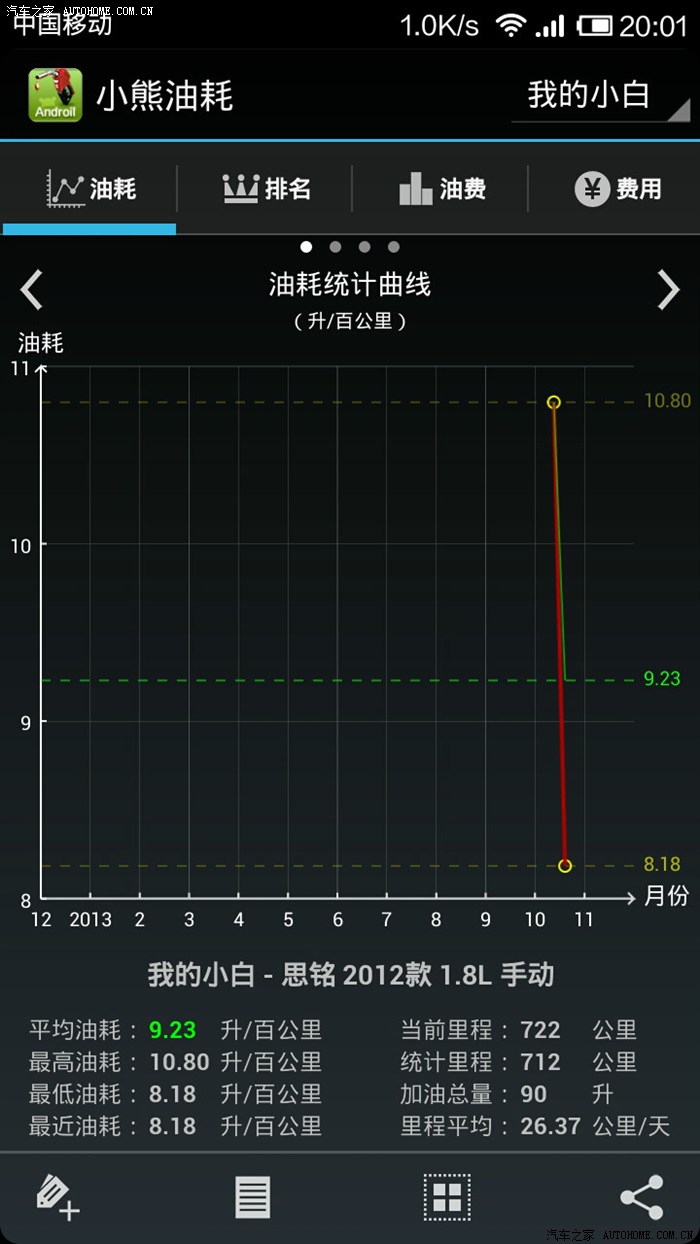Switch to the 排名 ranking tab
The image size is (700, 1244).
266,188
